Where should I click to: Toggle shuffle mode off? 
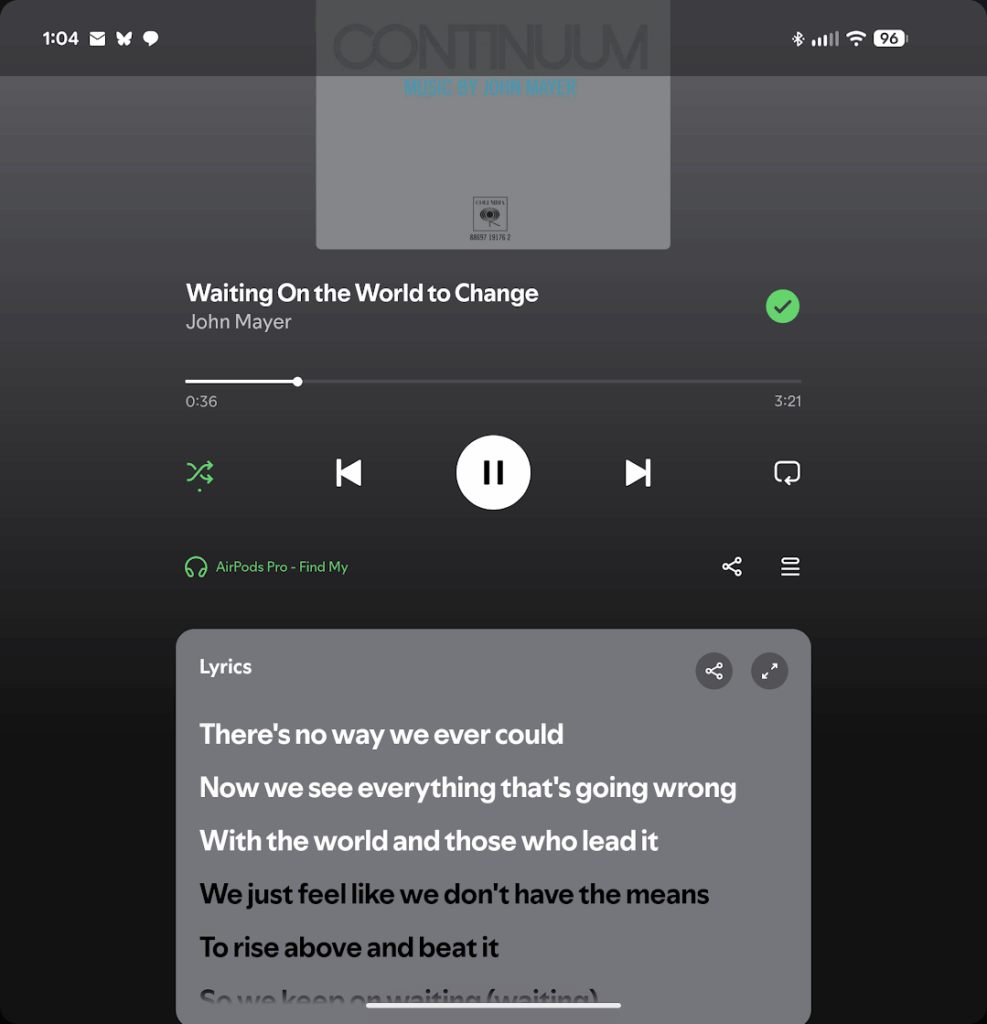point(200,472)
